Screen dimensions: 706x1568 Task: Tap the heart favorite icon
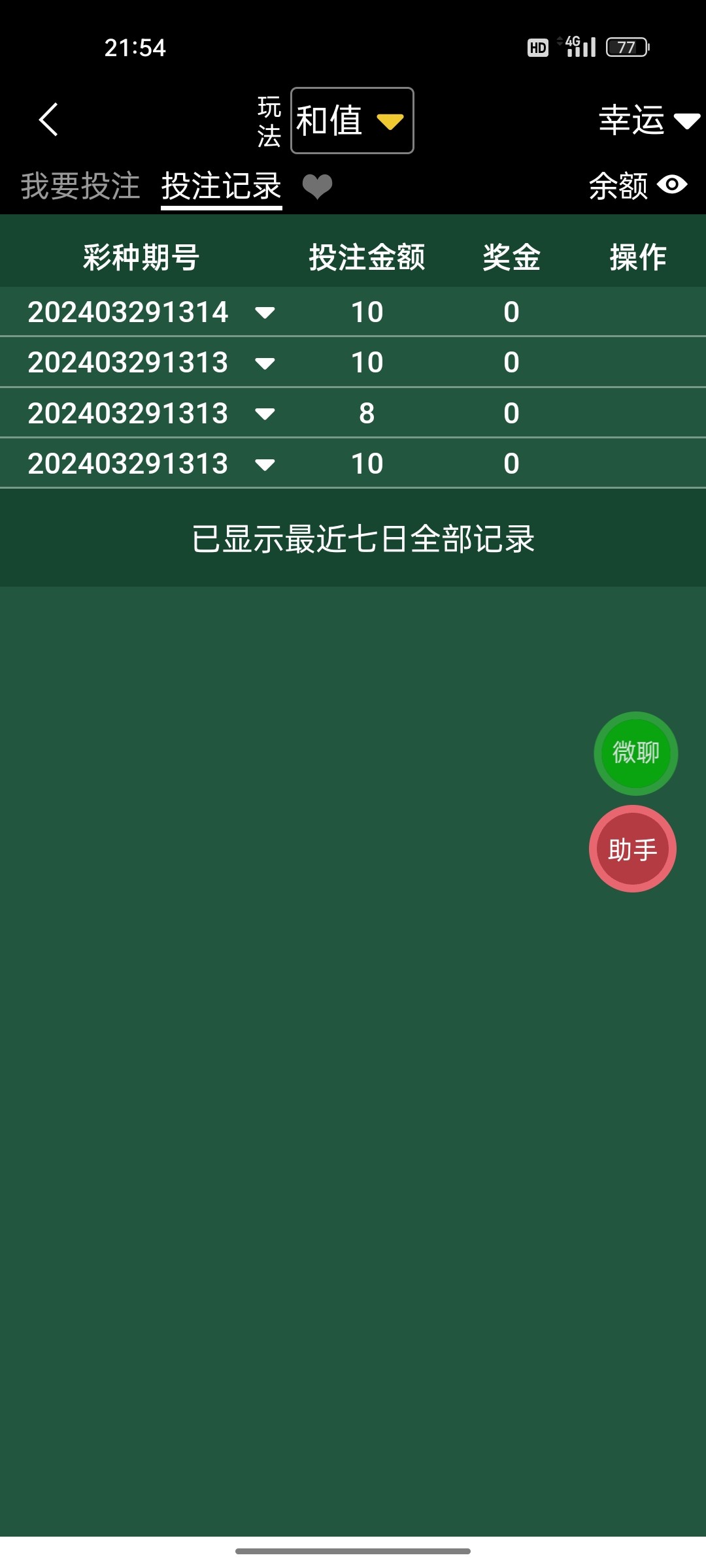[318, 187]
